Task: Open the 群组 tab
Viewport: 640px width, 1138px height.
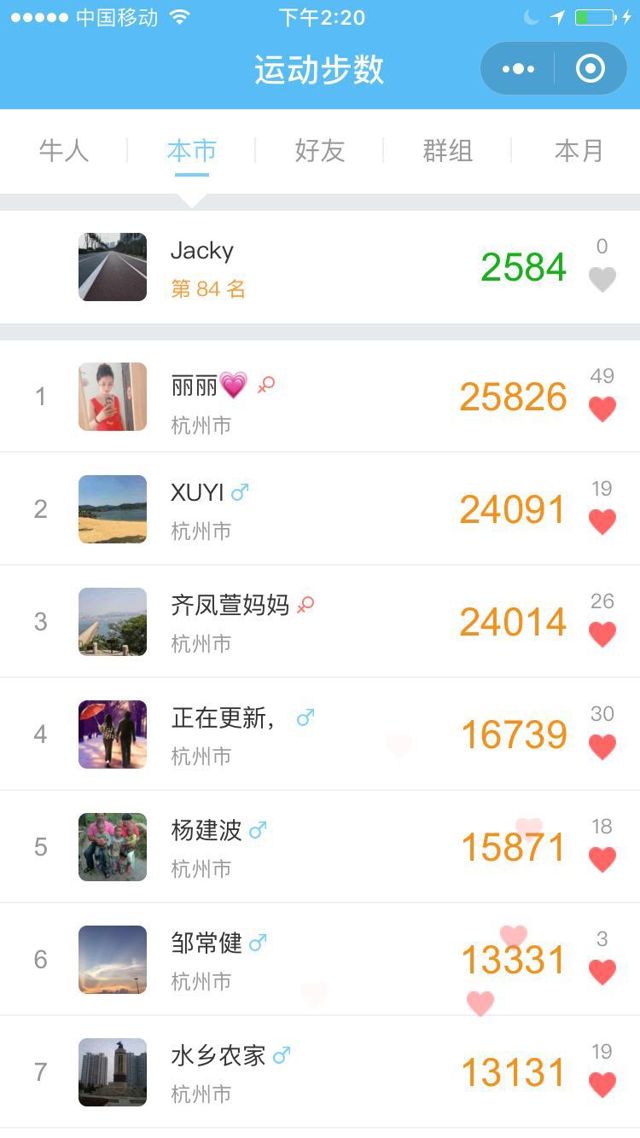Action: 447,151
